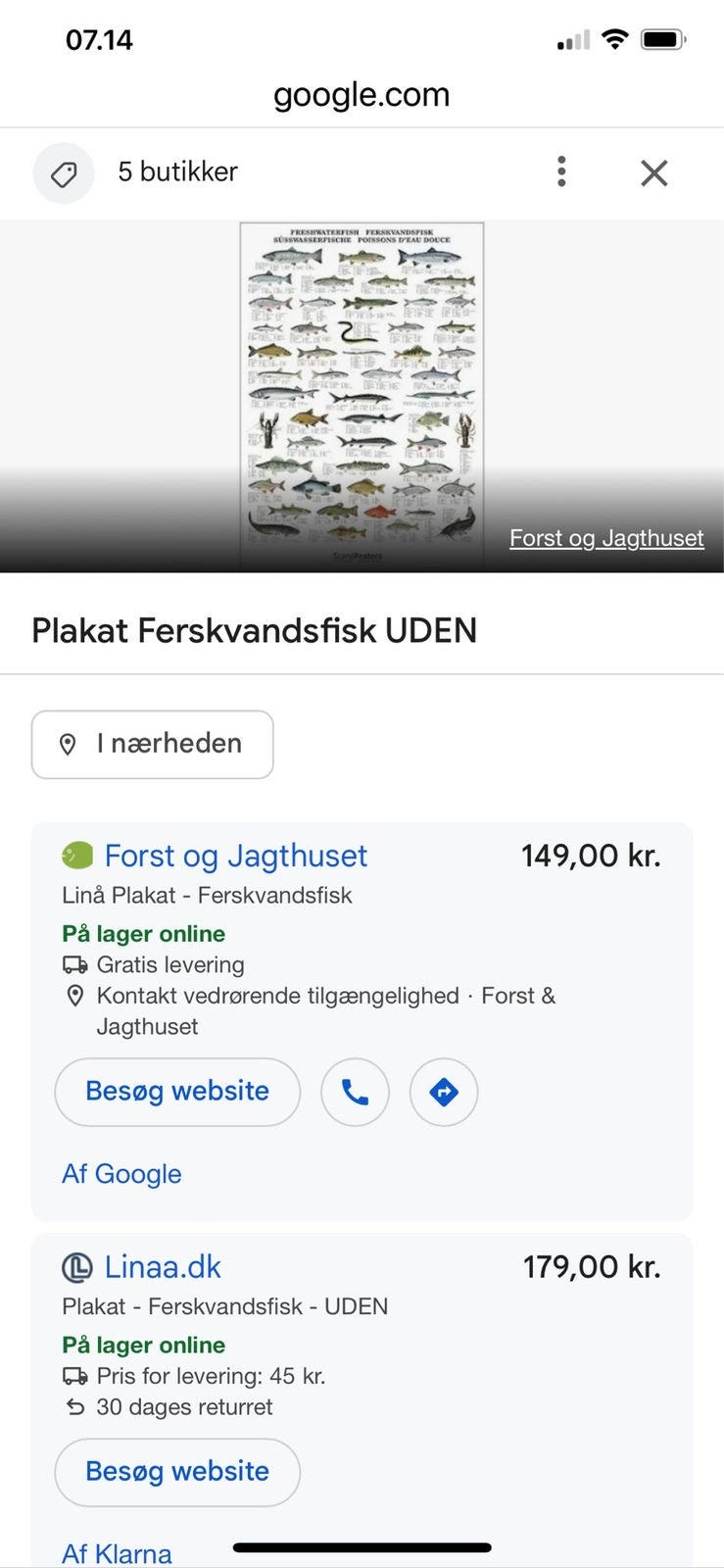Open the three-dot overflow menu
This screenshot has height=1568, width=724.
pos(561,171)
